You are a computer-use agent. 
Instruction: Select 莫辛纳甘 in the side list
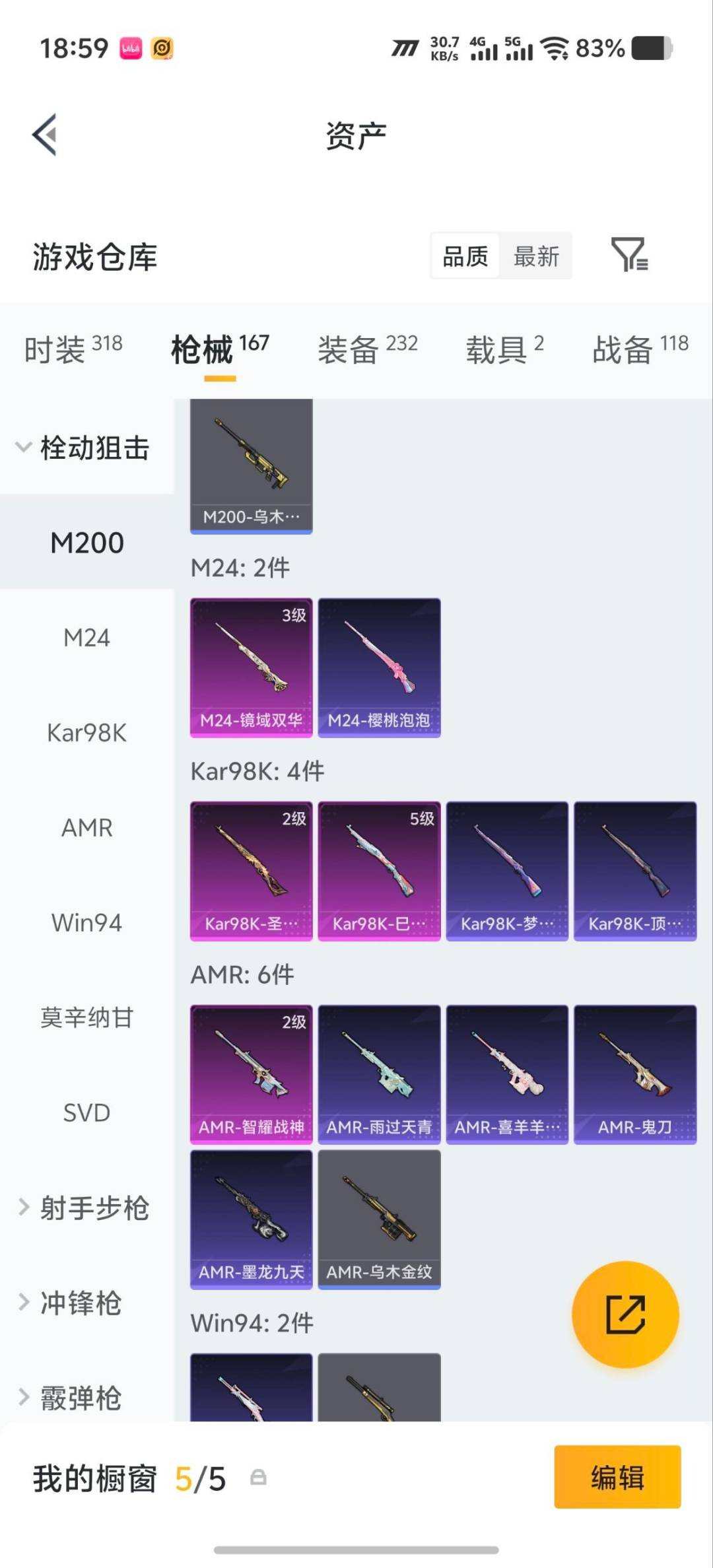[86, 1017]
